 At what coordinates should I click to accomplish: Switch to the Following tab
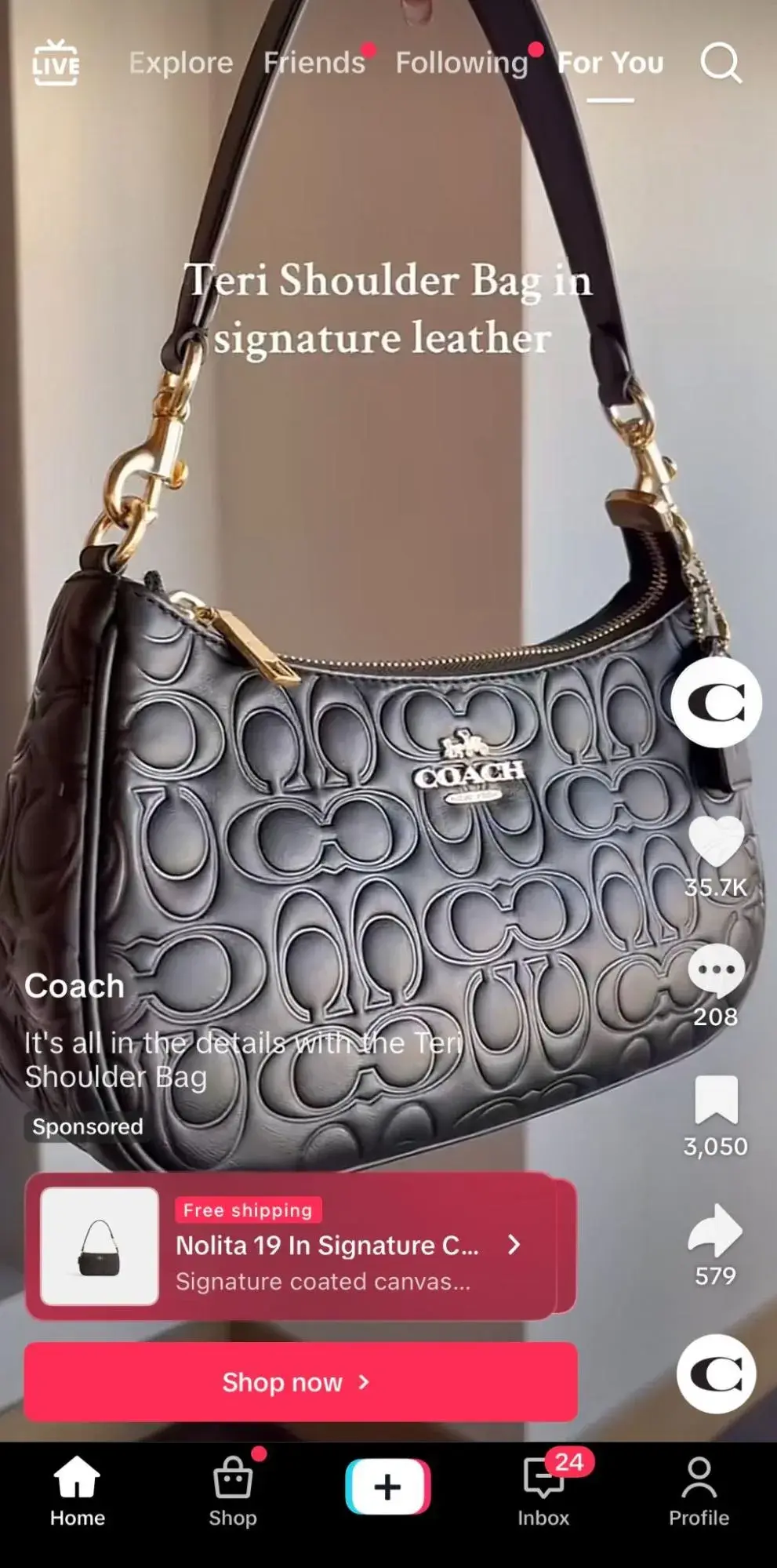462,63
